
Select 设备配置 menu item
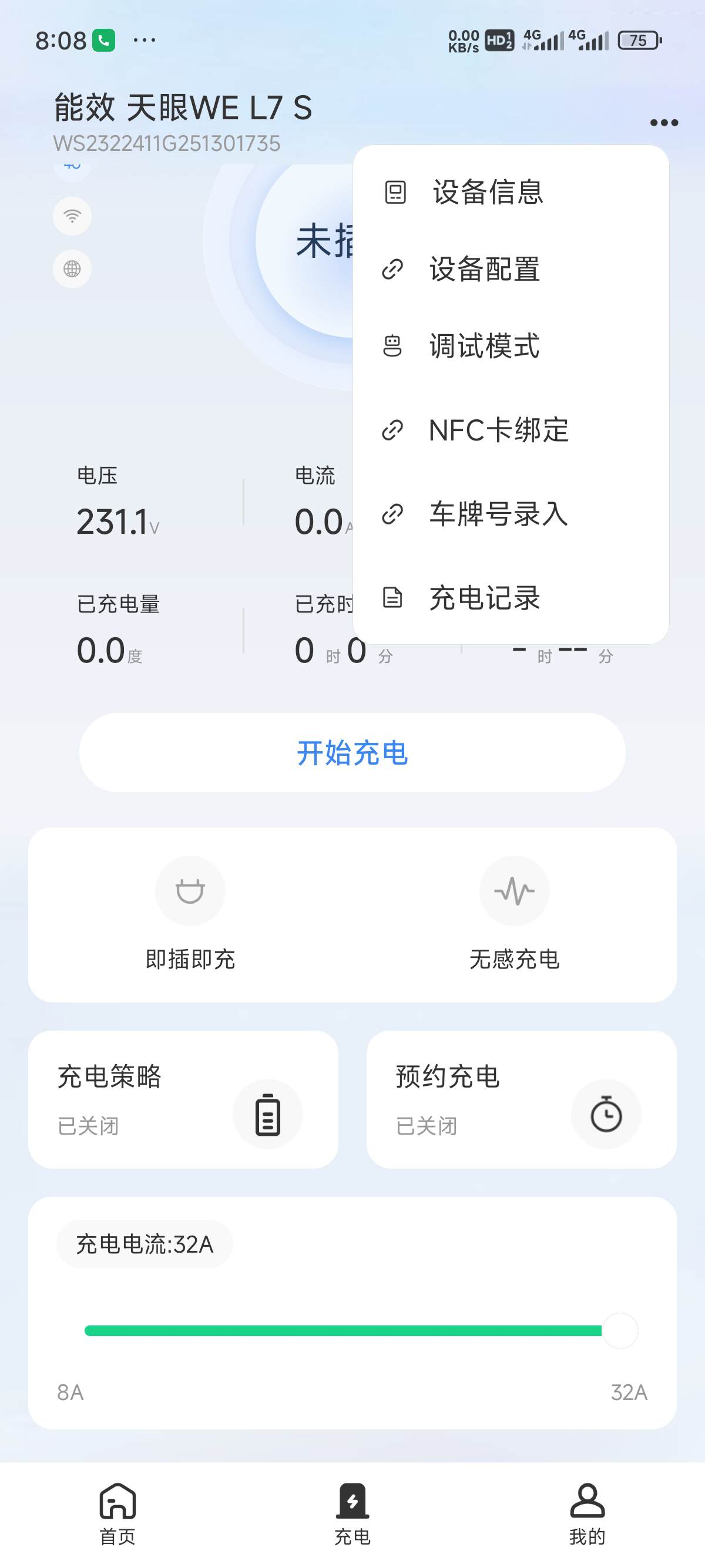[511, 269]
